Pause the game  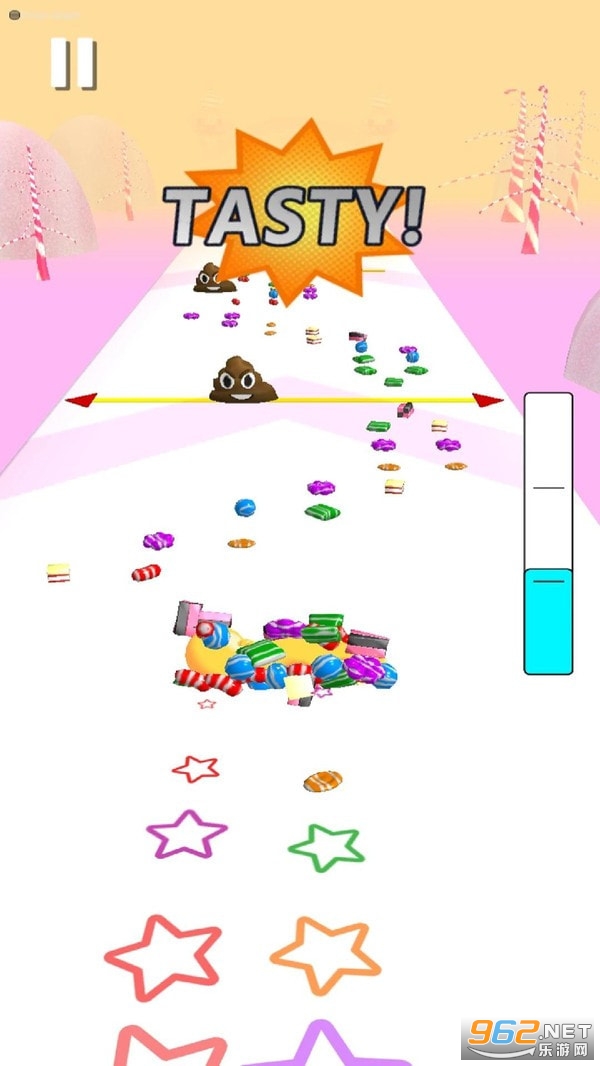pyautogui.click(x=73, y=63)
